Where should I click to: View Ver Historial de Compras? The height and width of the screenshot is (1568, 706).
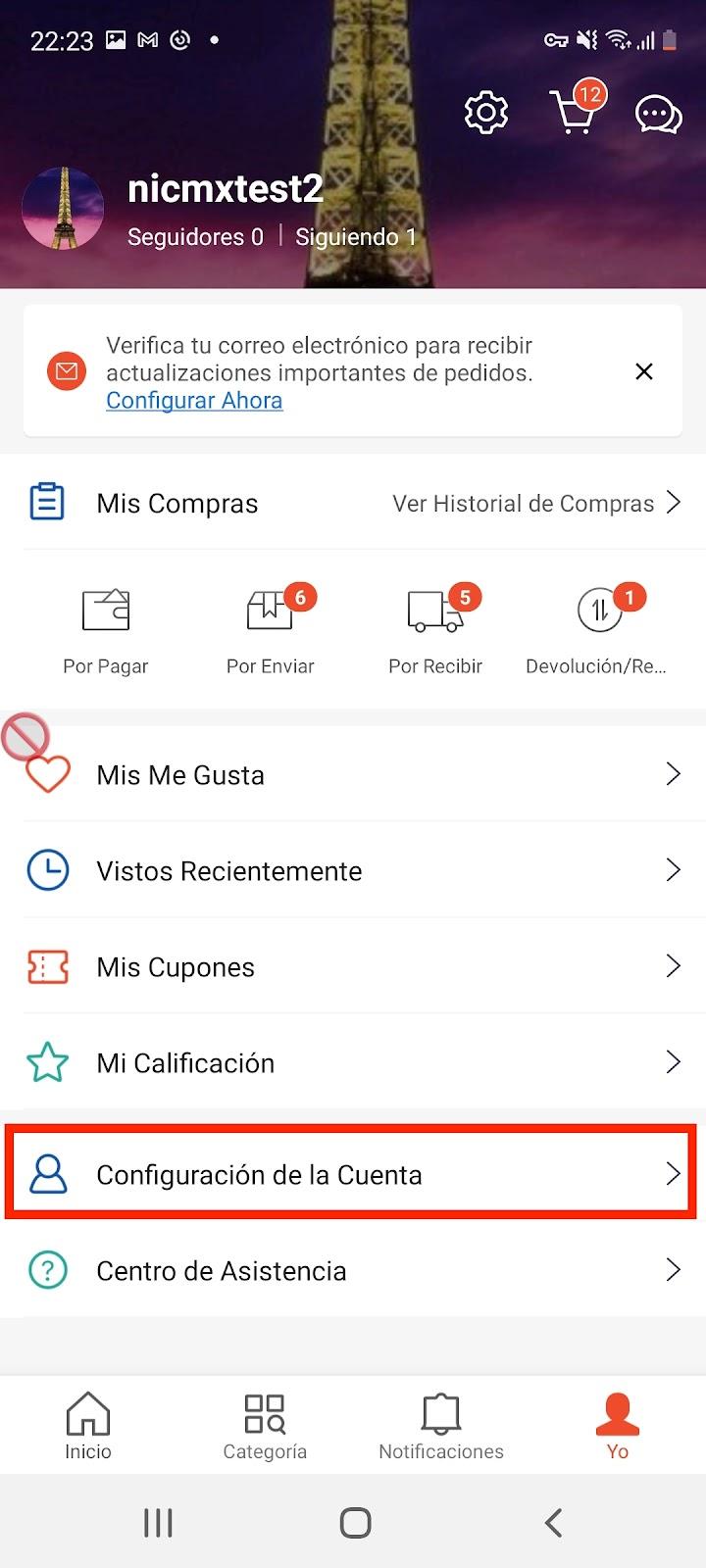535,504
